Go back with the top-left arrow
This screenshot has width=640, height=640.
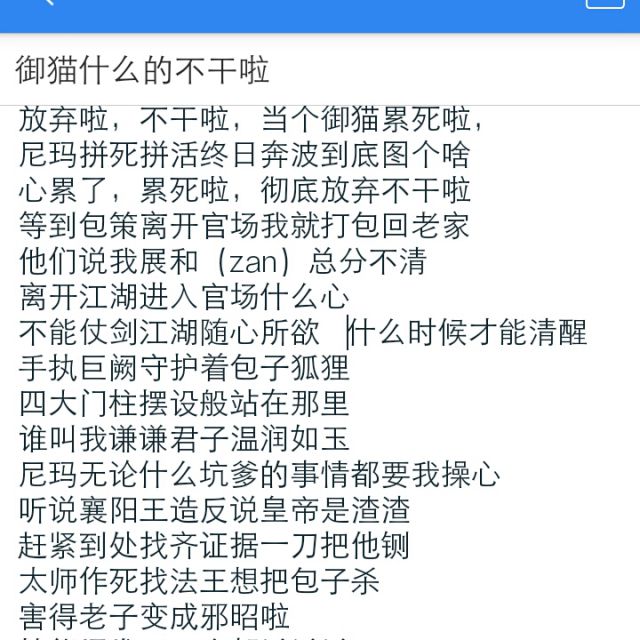(x=42, y=3)
